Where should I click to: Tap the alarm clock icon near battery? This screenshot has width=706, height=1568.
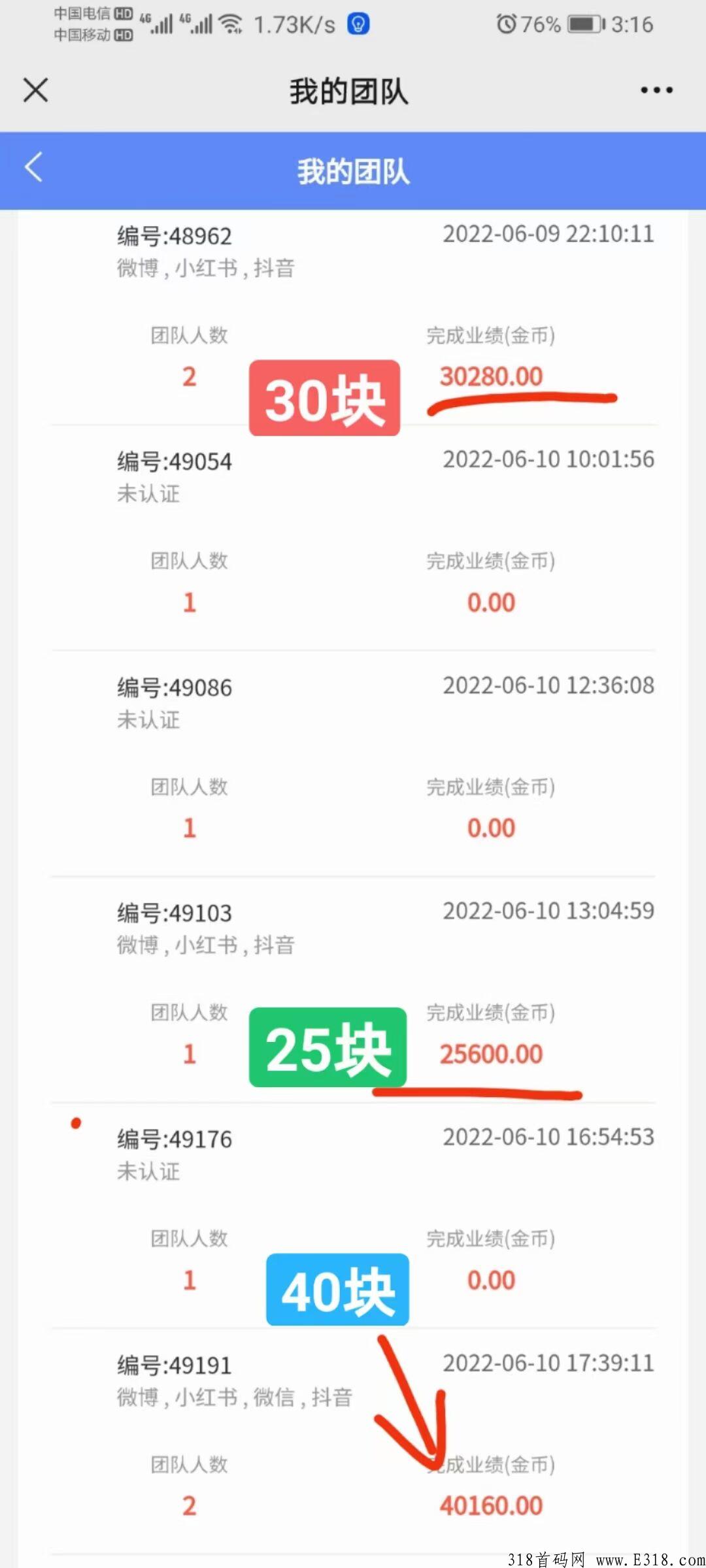(507, 24)
